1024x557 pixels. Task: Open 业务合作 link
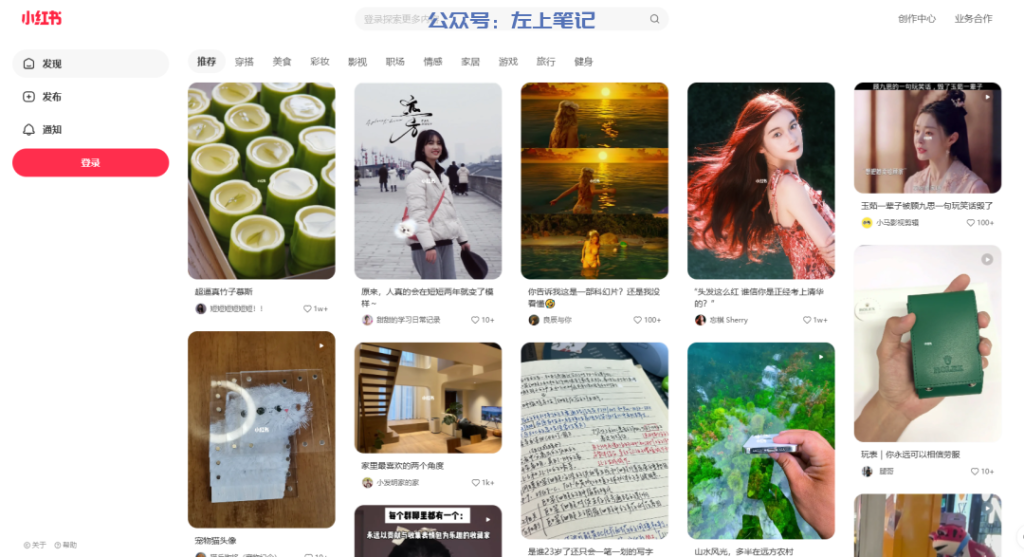point(973,19)
